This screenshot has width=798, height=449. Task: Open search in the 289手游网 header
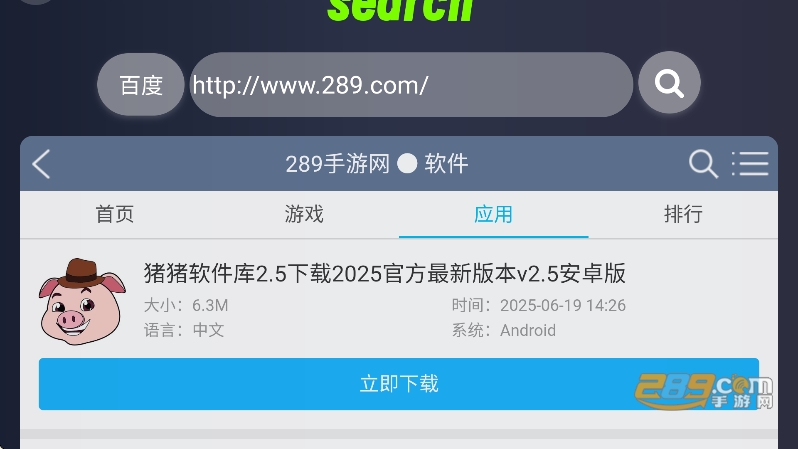(x=703, y=164)
